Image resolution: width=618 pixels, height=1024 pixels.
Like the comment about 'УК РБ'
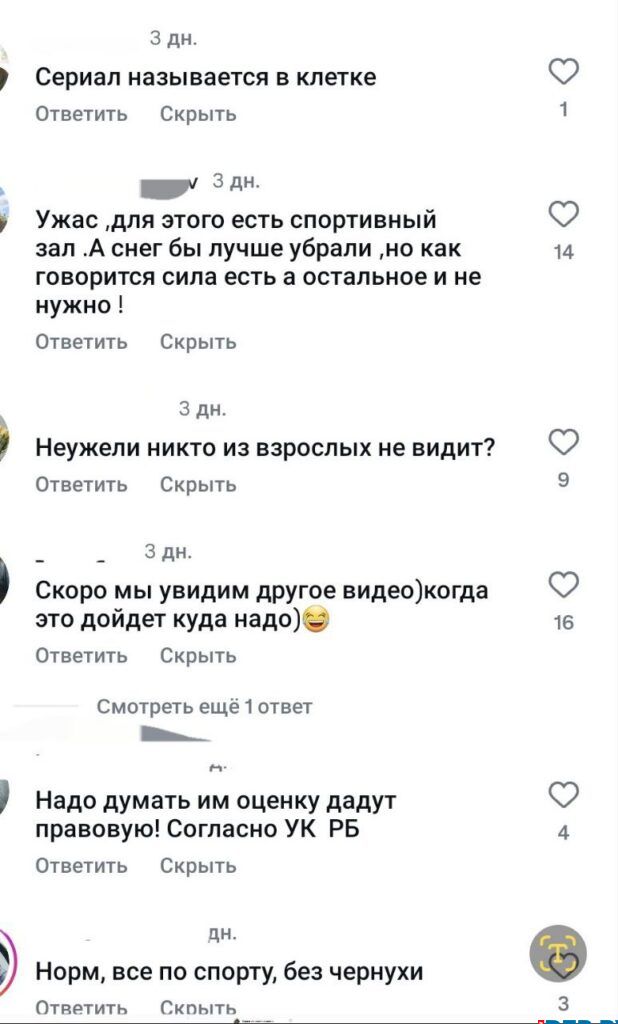[x=564, y=795]
